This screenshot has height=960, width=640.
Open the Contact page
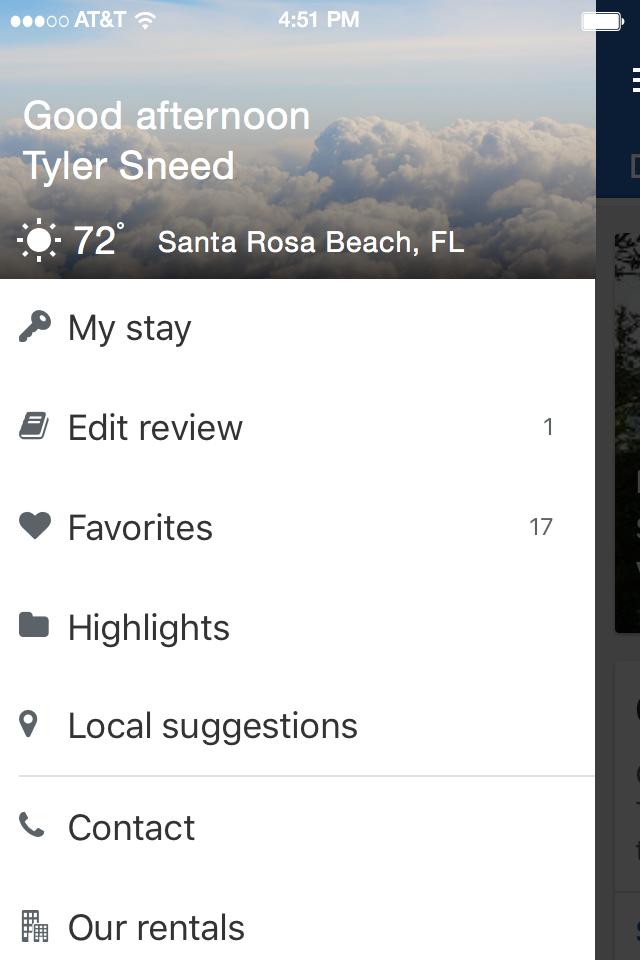pos(131,828)
